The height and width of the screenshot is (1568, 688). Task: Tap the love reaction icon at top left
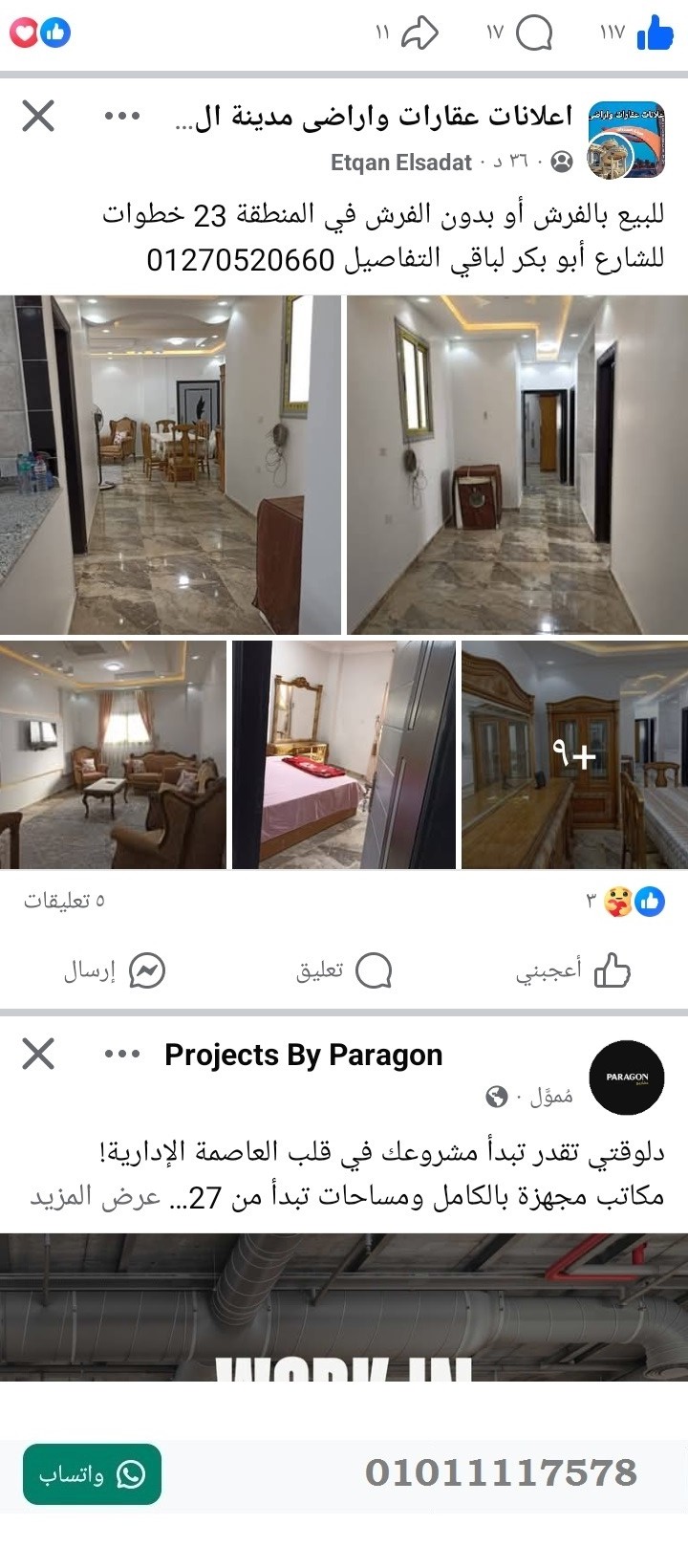26,32
